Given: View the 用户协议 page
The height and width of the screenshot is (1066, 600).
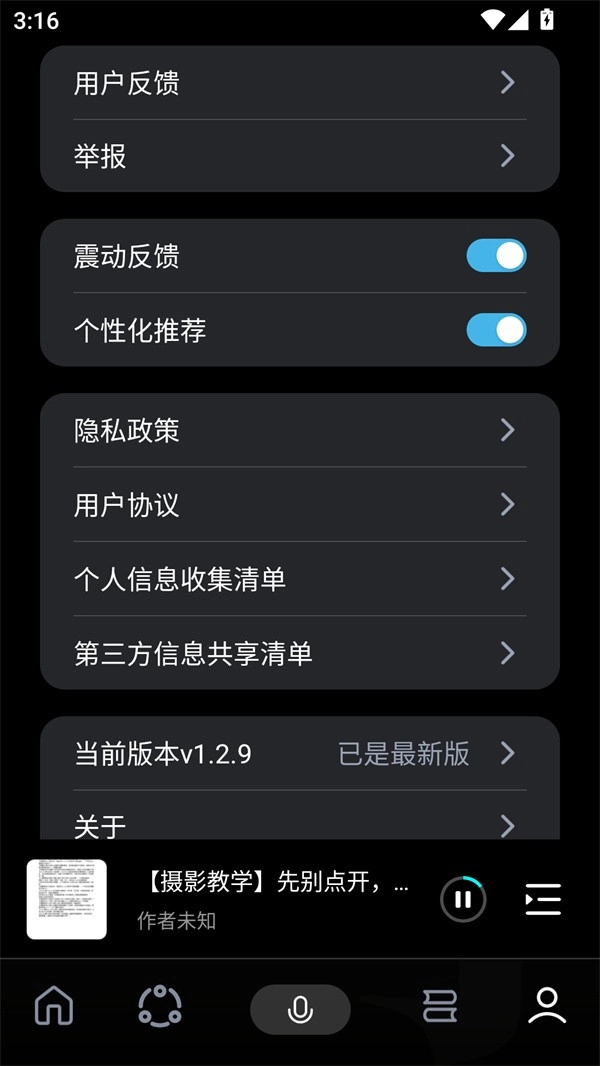Looking at the screenshot, I should (299, 504).
